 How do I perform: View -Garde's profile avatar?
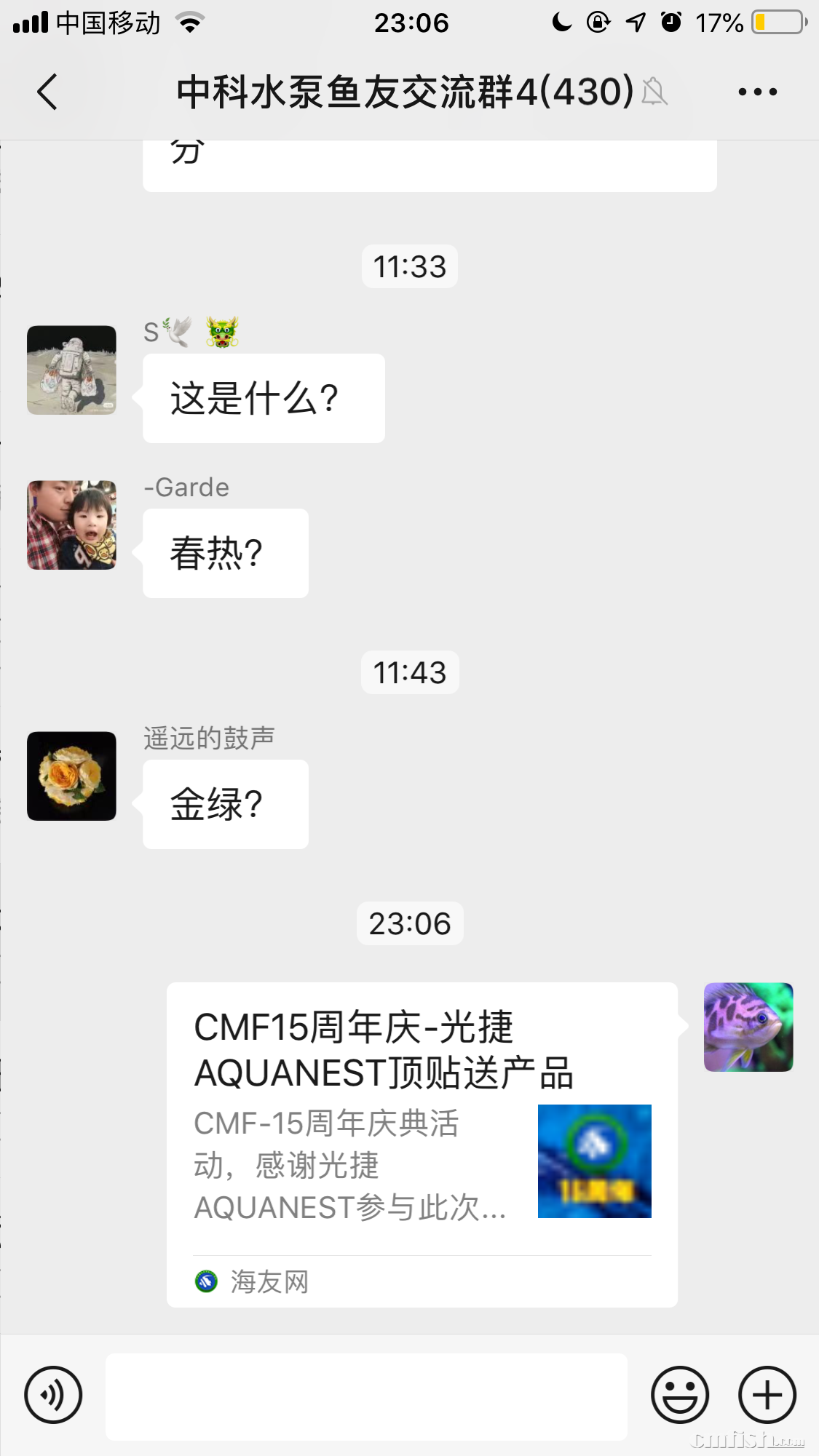(x=71, y=525)
